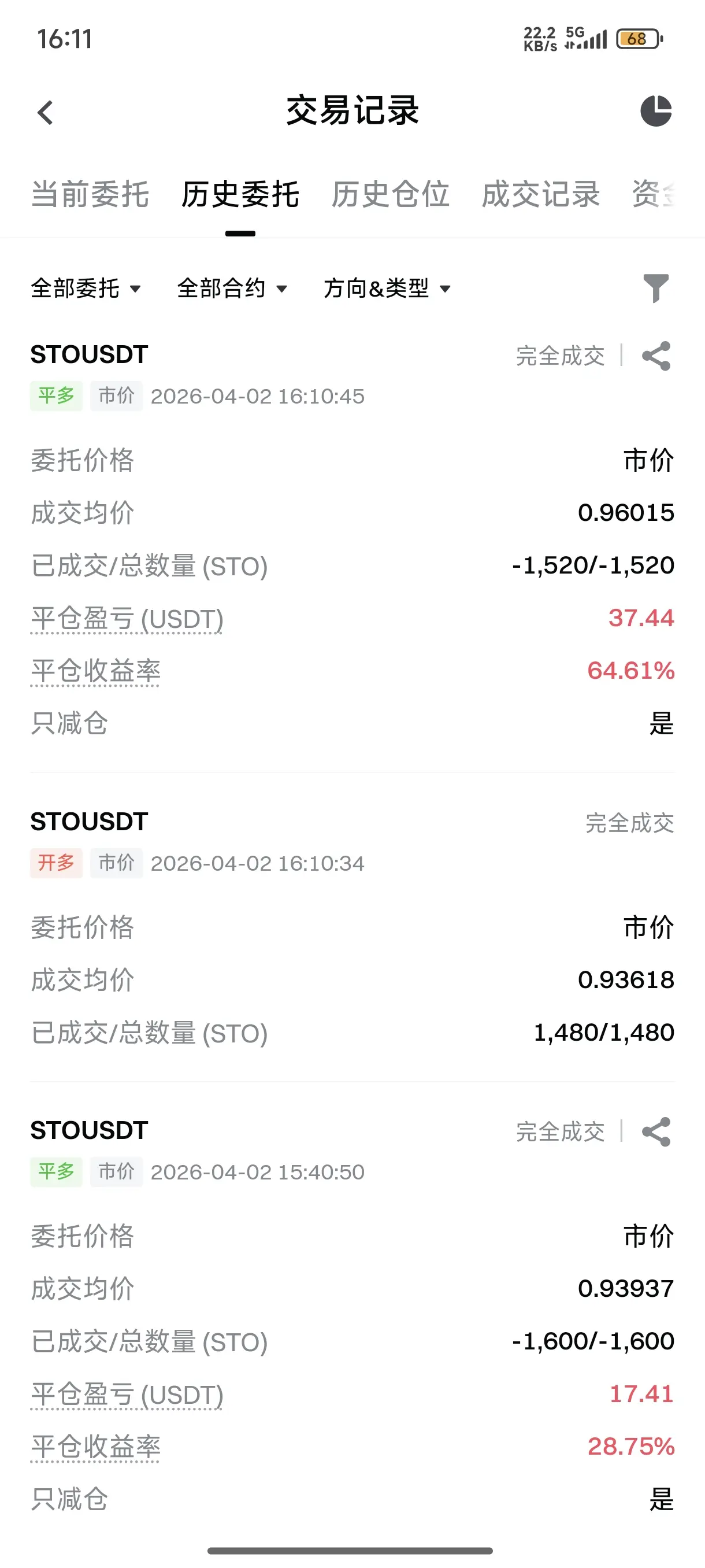The height and width of the screenshot is (1568, 705).
Task: Go back from the 交易记录 page
Action: click(45, 113)
